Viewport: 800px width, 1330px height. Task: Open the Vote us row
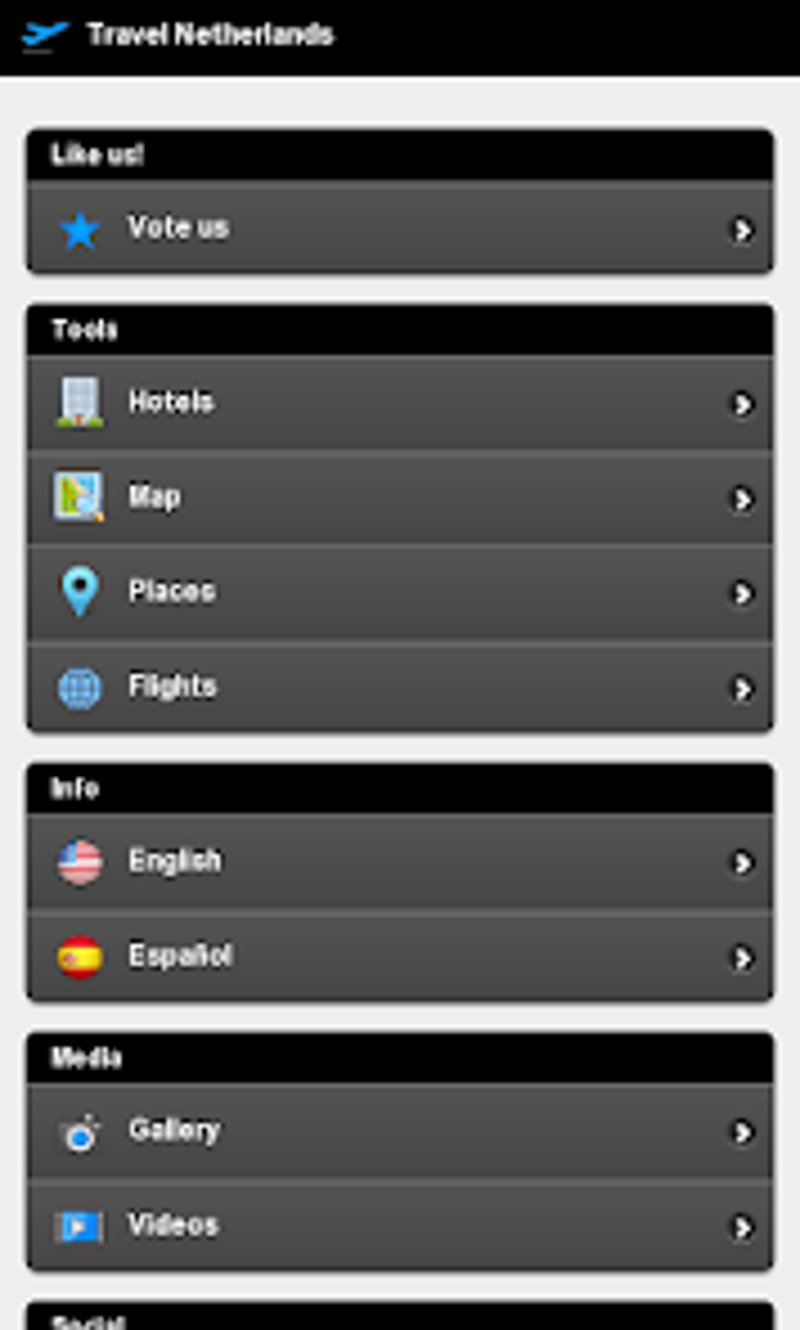400,228
